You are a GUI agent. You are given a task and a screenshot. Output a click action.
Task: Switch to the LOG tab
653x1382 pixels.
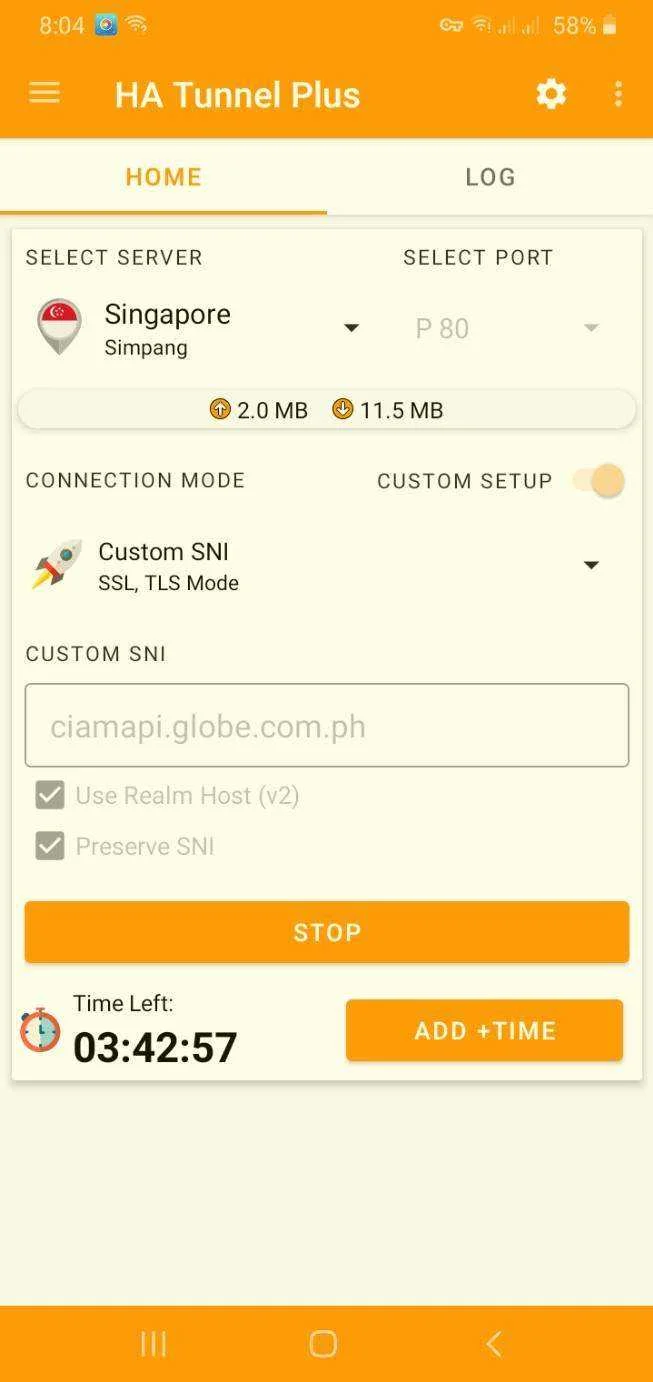[490, 177]
